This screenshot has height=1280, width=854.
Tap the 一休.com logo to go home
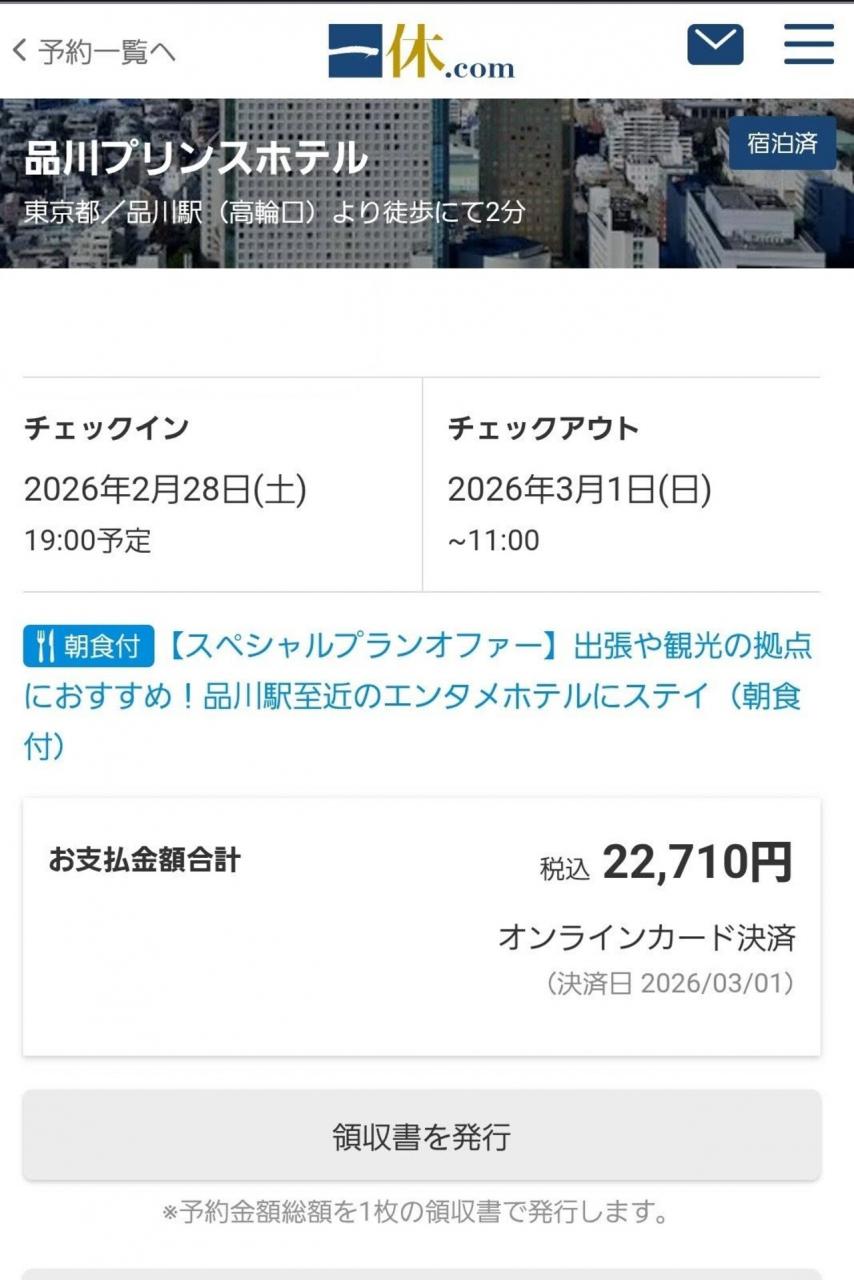pyautogui.click(x=422, y=51)
